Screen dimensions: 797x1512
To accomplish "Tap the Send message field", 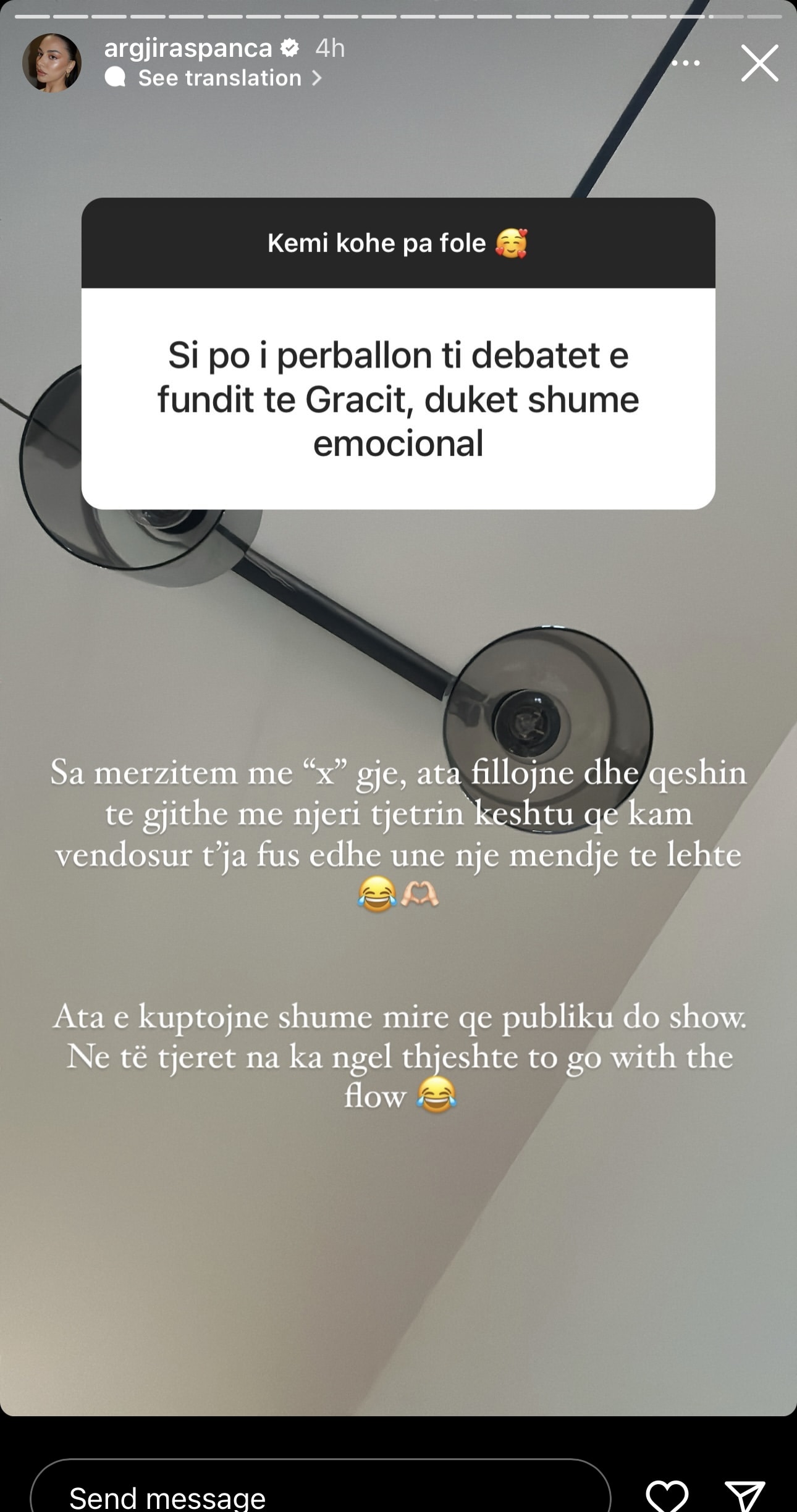I will (320, 1493).
